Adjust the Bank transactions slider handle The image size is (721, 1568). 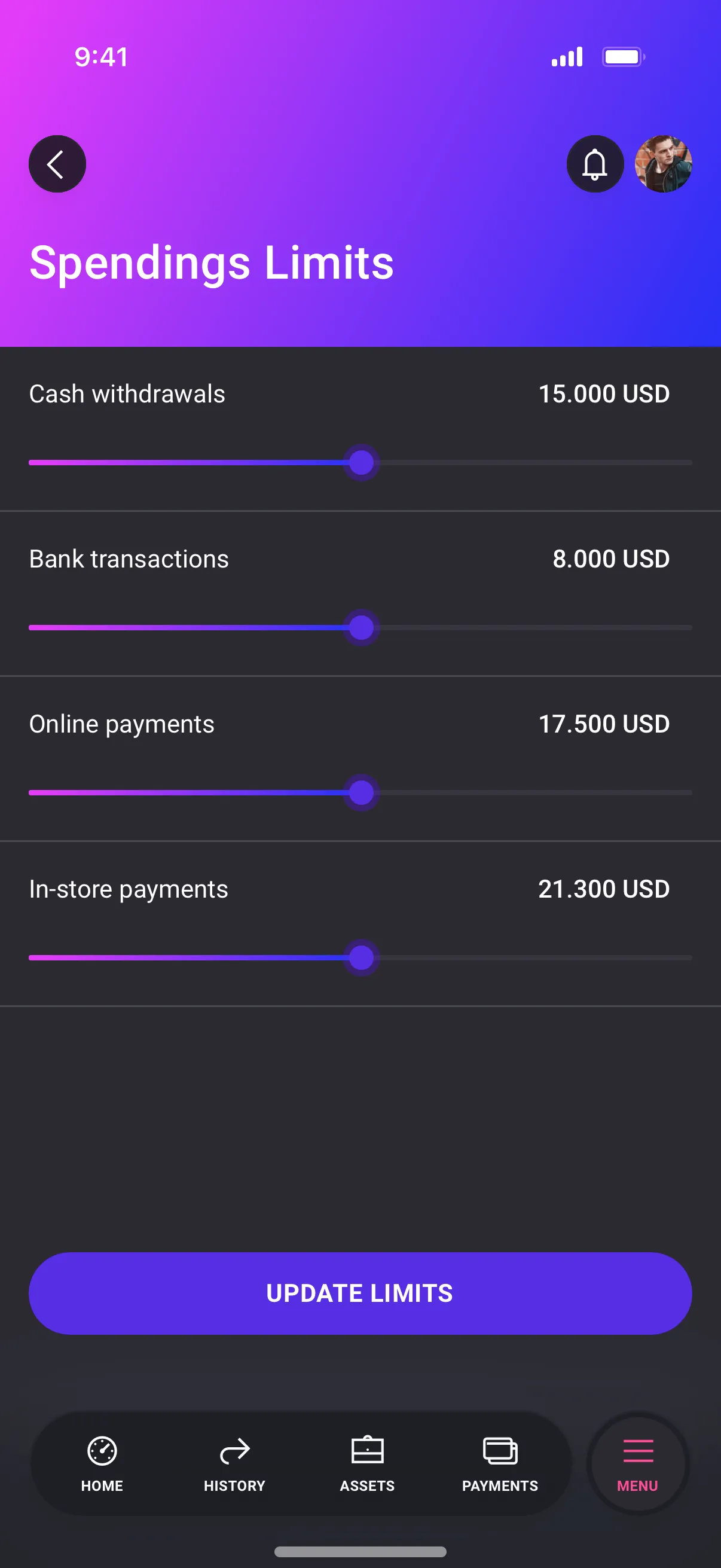(361, 627)
